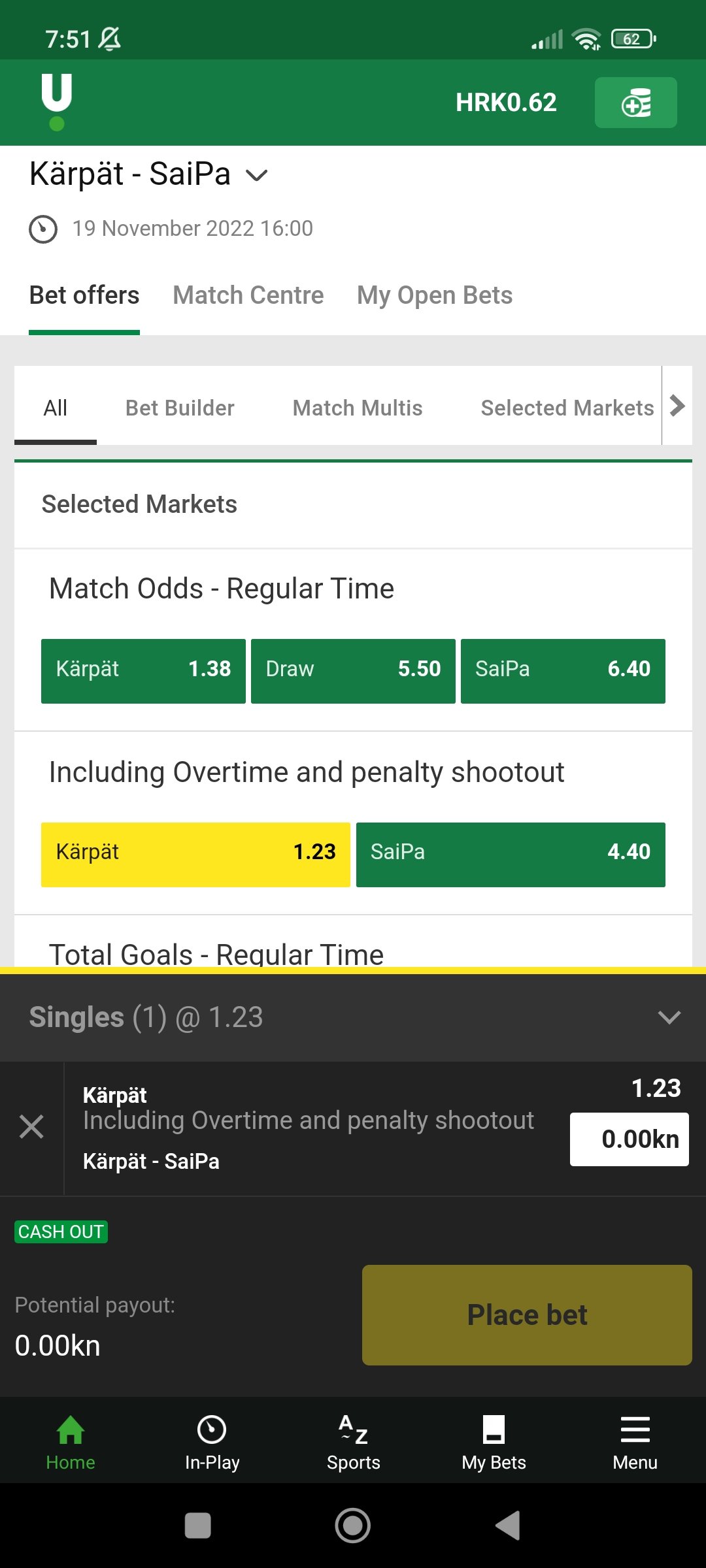Show more market filters with the arrow

coord(677,406)
